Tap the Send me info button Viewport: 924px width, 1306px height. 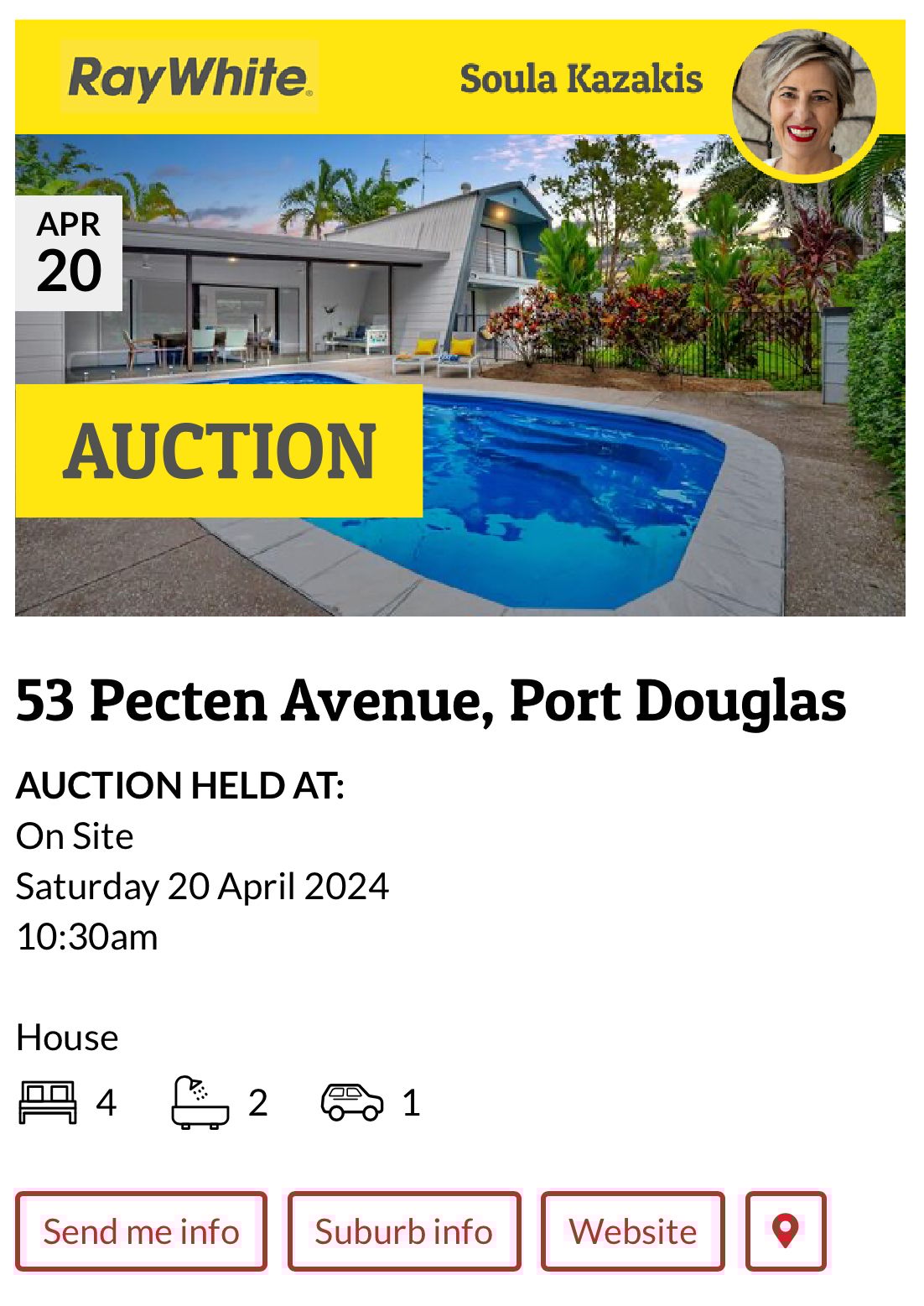[141, 1231]
